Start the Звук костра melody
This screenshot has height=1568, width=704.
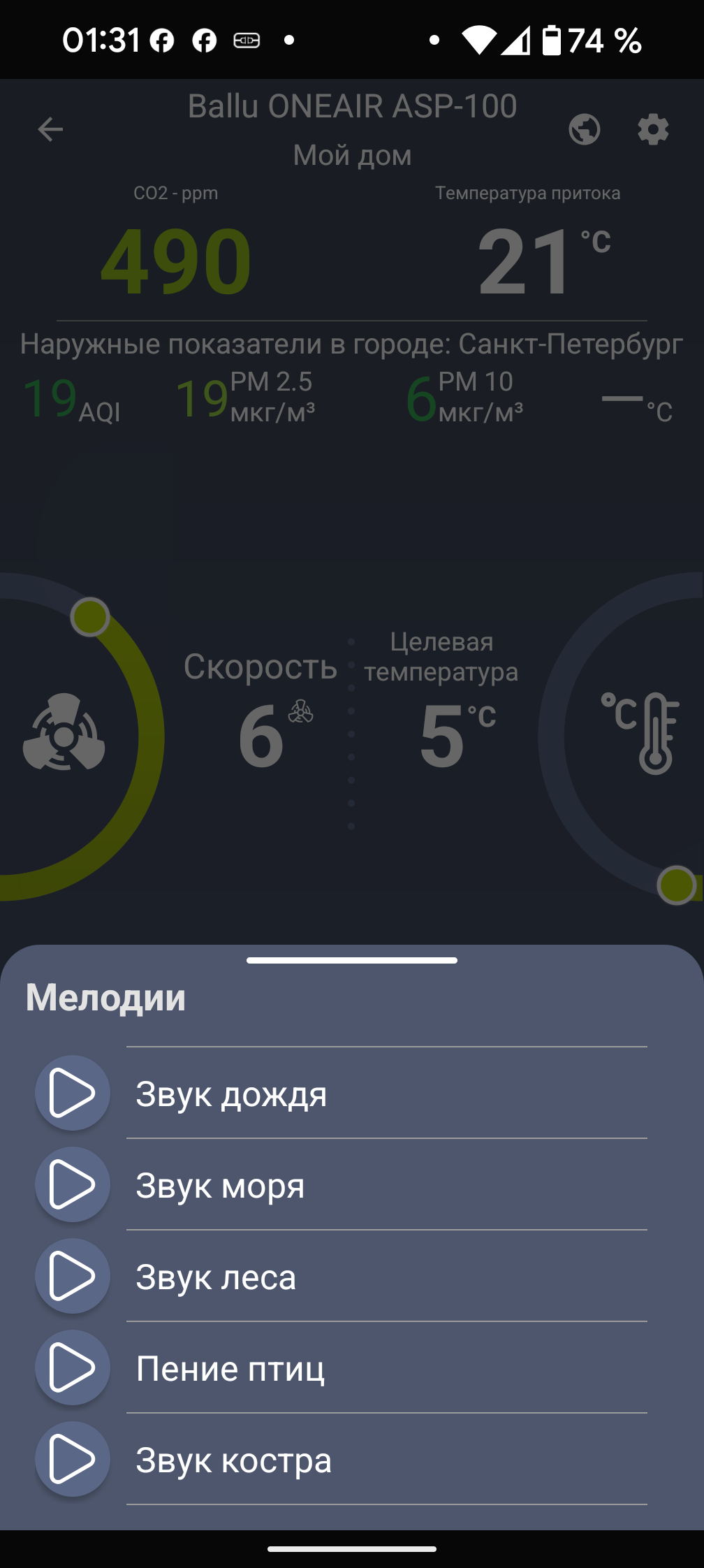(x=73, y=1459)
